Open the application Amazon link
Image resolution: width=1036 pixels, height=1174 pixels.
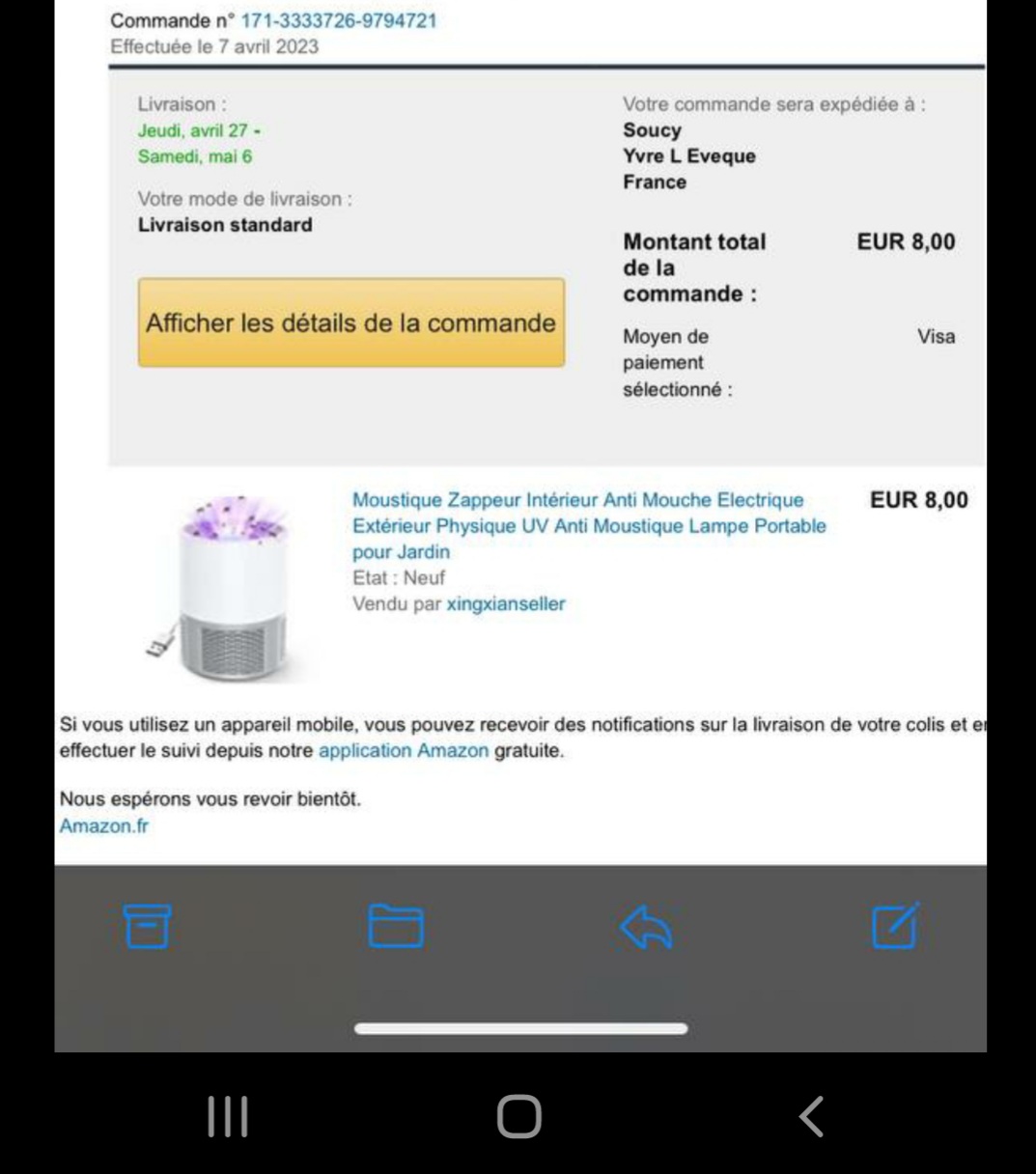(x=404, y=751)
